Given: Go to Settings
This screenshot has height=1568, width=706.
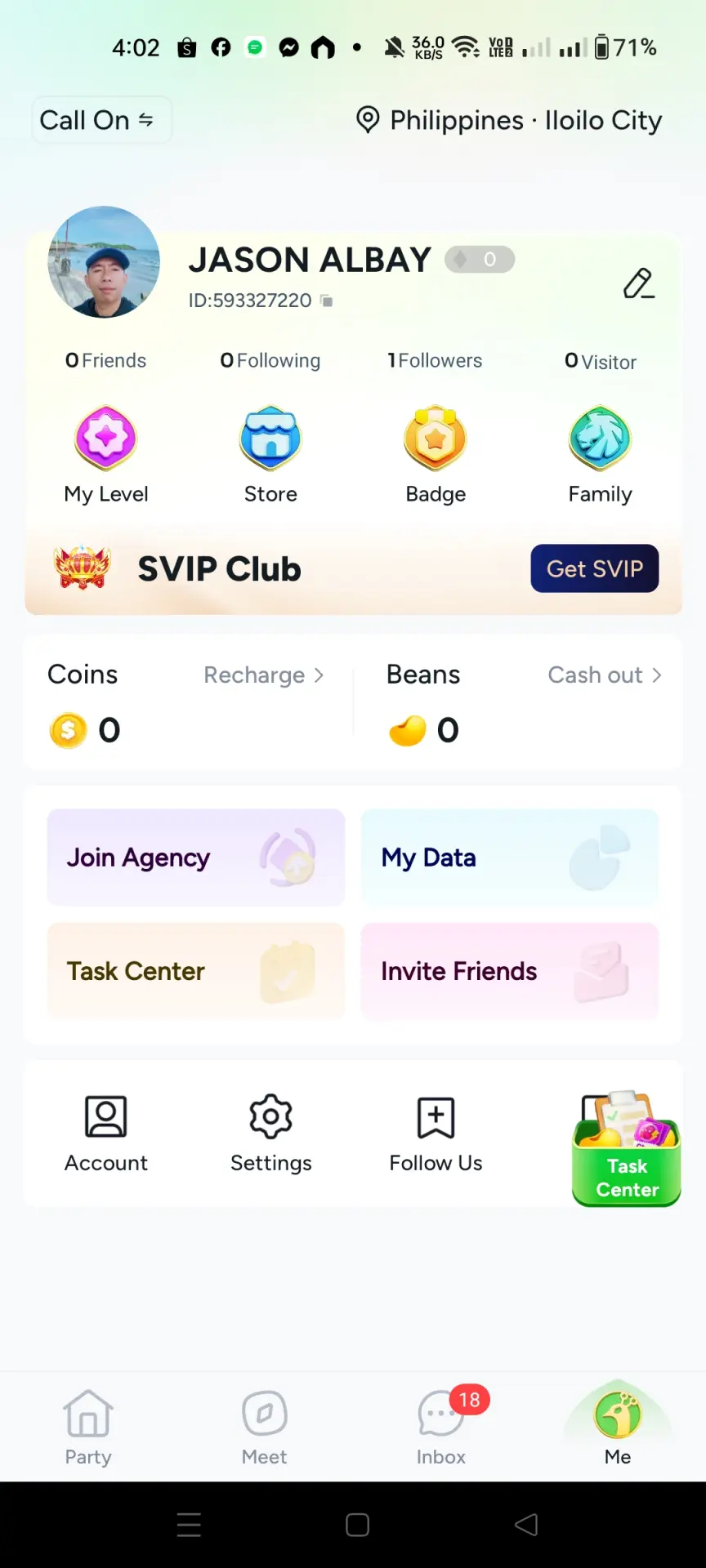Looking at the screenshot, I should [271, 1134].
